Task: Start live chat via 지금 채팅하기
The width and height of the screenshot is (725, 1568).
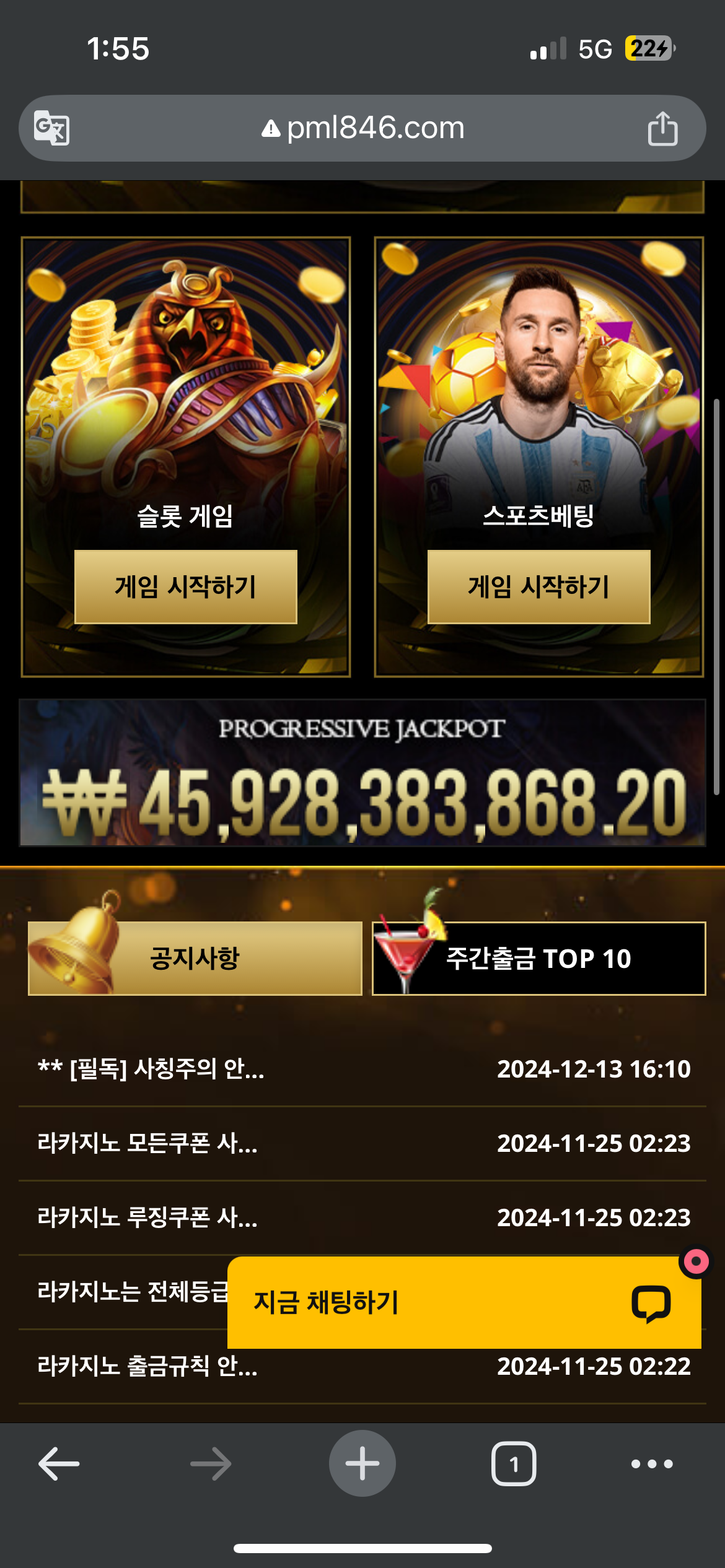Action: point(464,1302)
